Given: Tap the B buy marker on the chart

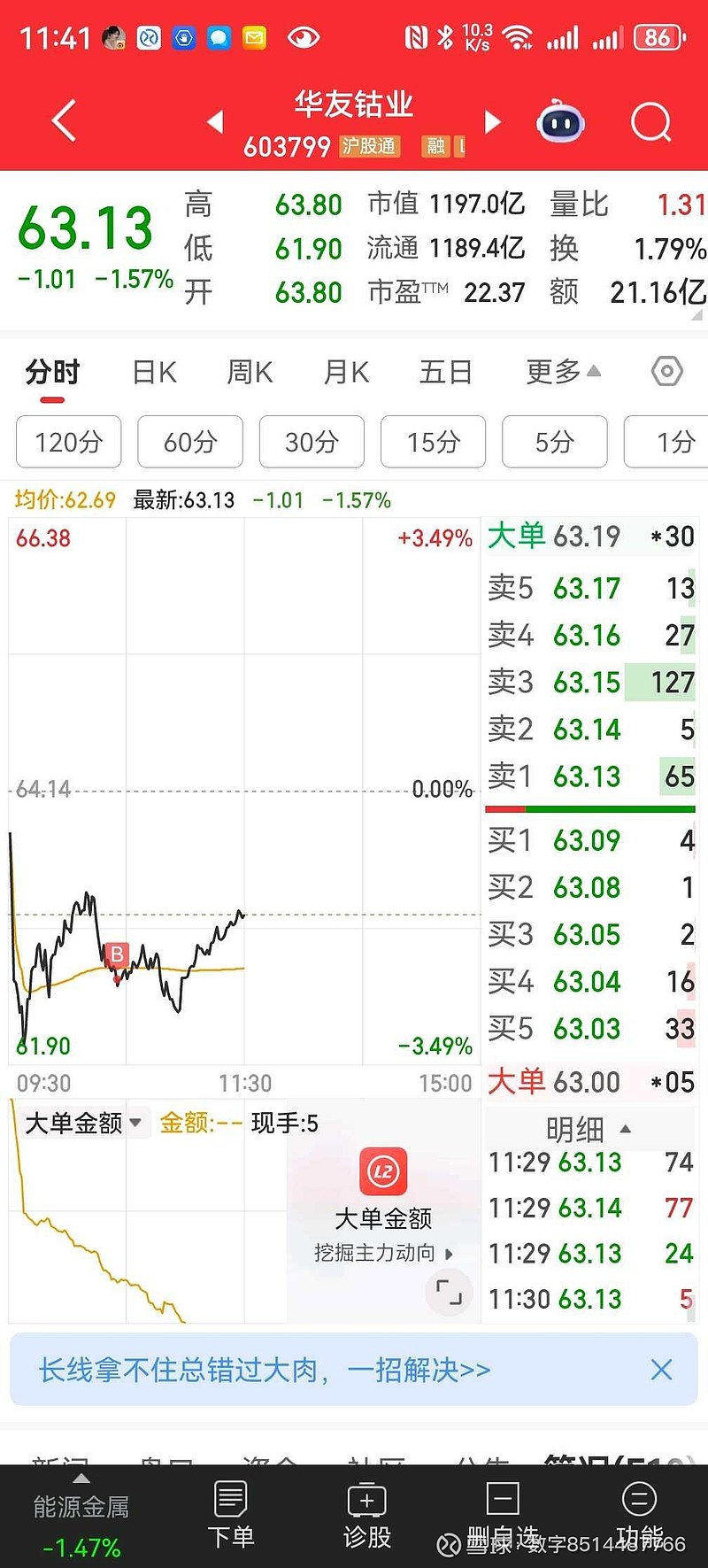Looking at the screenshot, I should point(116,954).
